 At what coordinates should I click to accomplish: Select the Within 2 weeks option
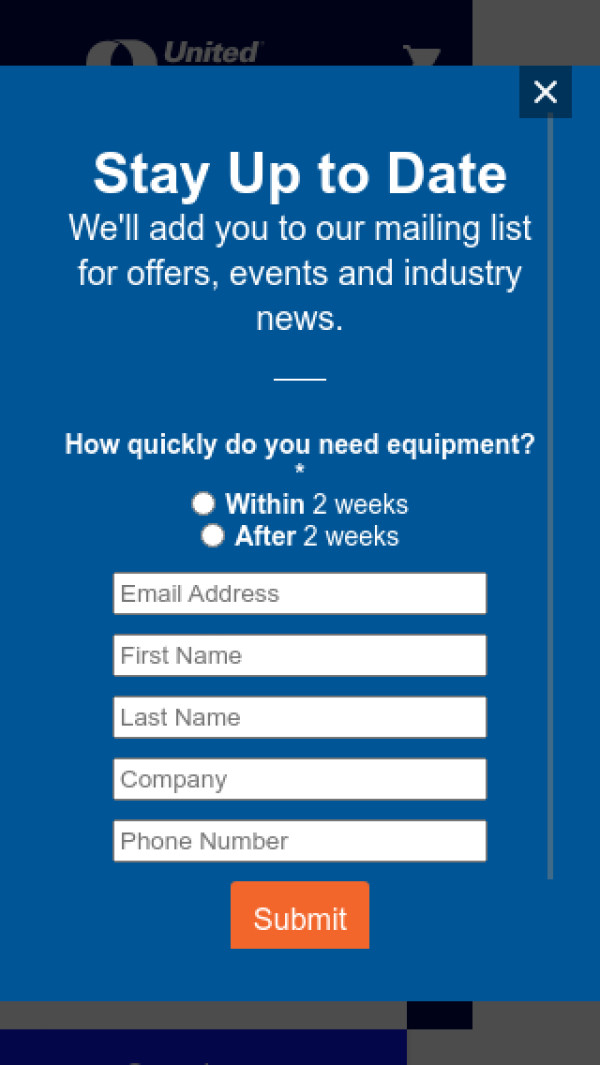[204, 503]
